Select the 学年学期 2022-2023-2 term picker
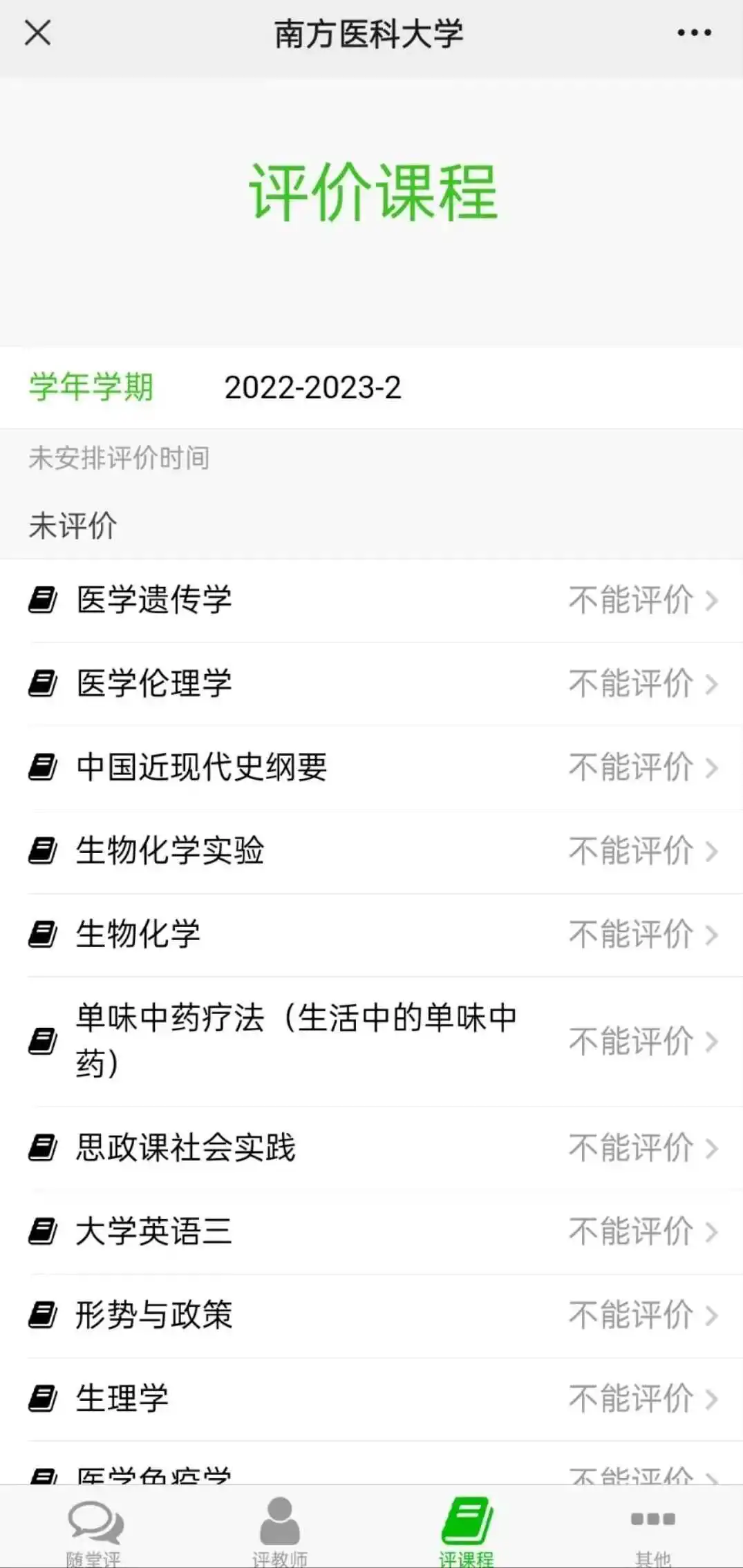 [312, 388]
